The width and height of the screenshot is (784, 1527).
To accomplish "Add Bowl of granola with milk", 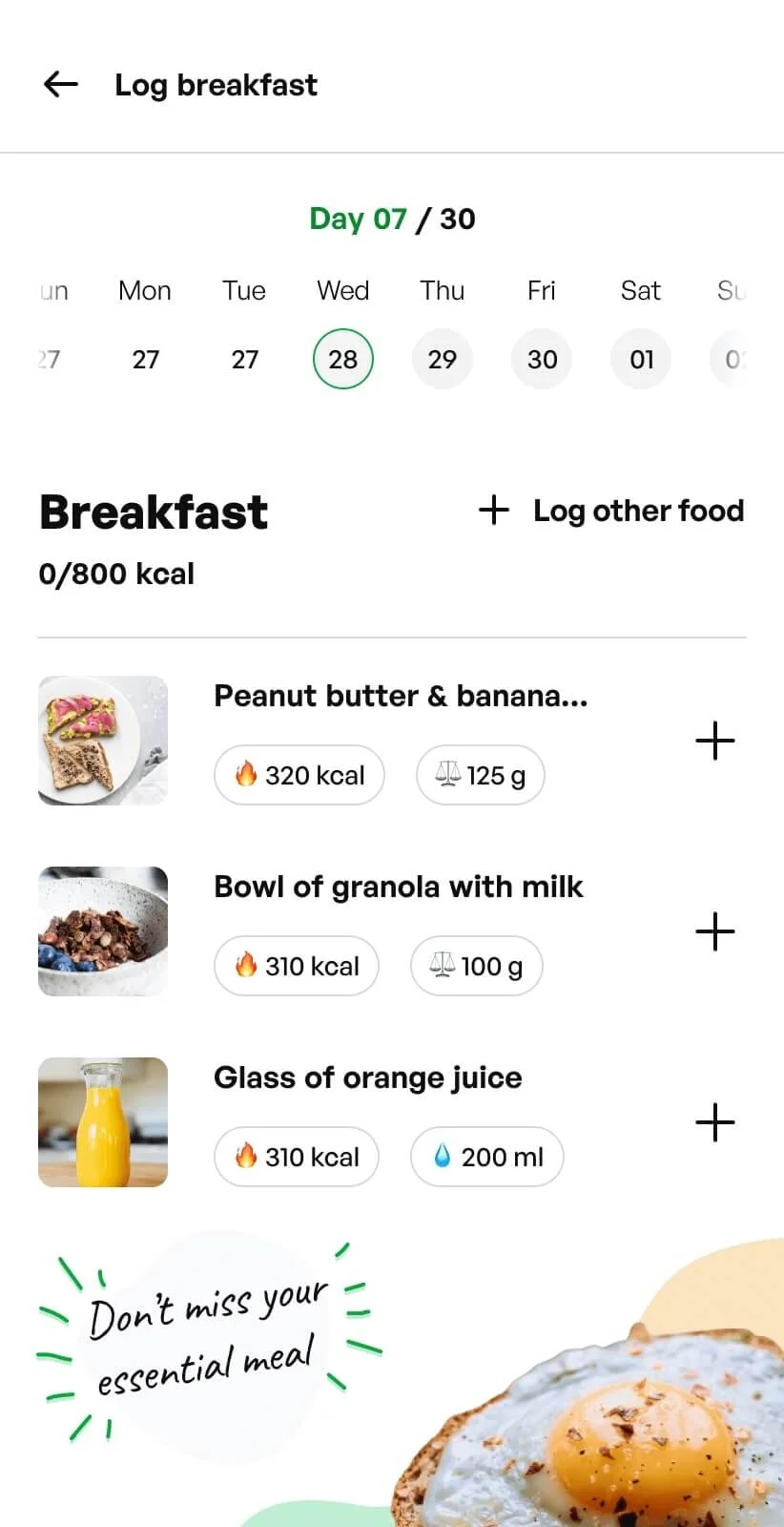I will click(x=715, y=931).
